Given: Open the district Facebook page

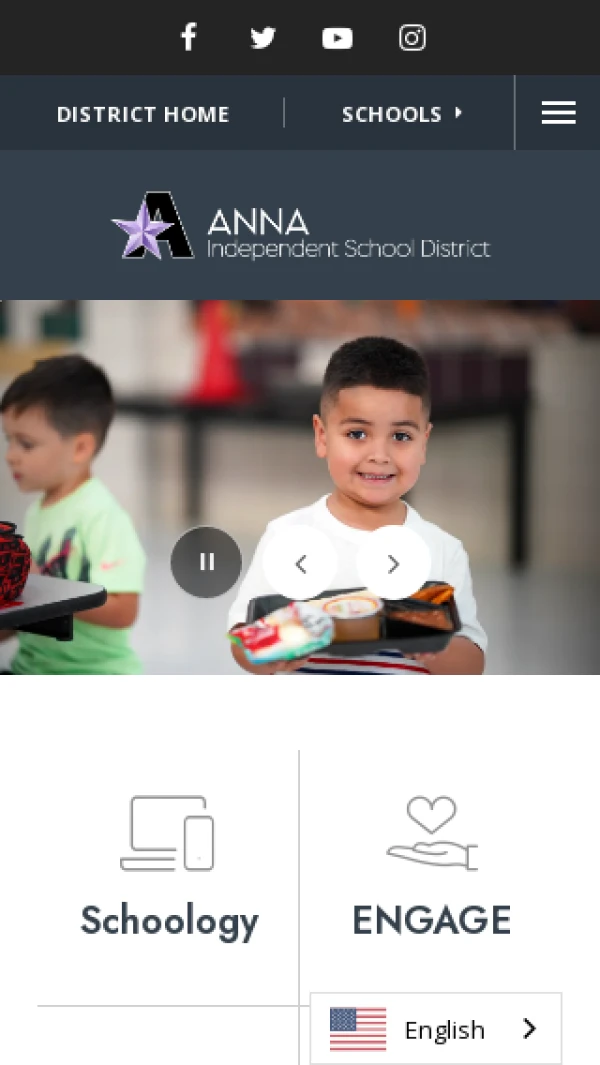Looking at the screenshot, I should click(x=188, y=38).
